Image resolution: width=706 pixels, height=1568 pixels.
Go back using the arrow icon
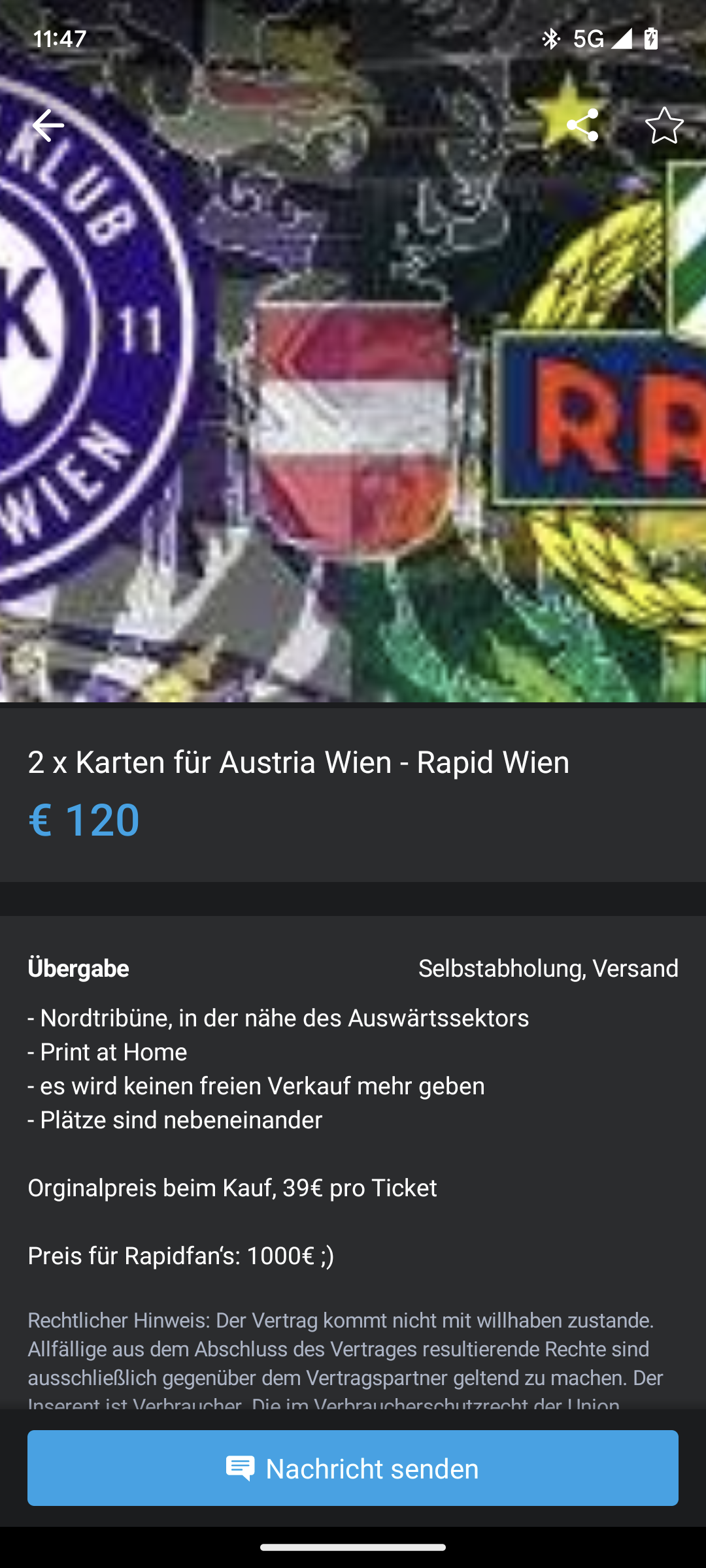[x=48, y=125]
